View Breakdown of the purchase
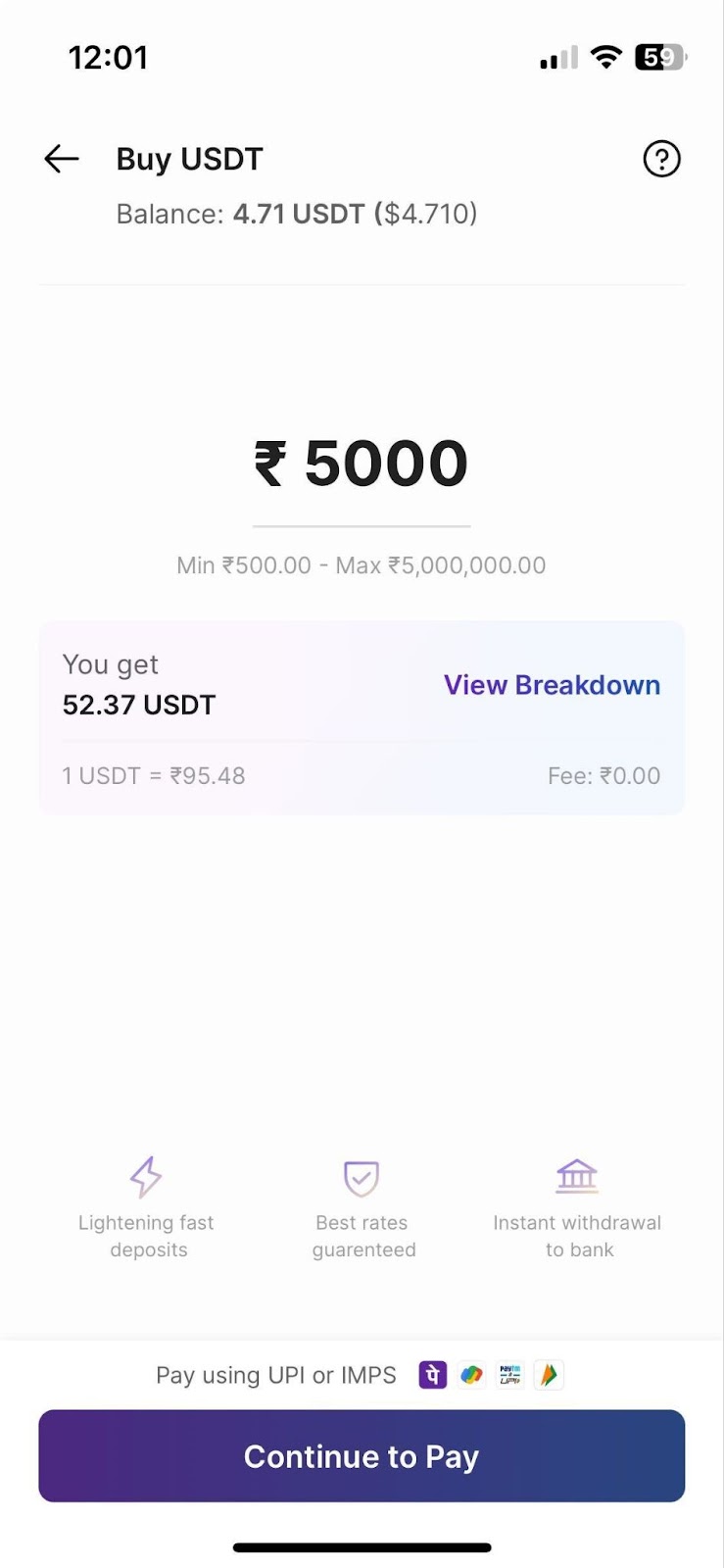 click(552, 685)
